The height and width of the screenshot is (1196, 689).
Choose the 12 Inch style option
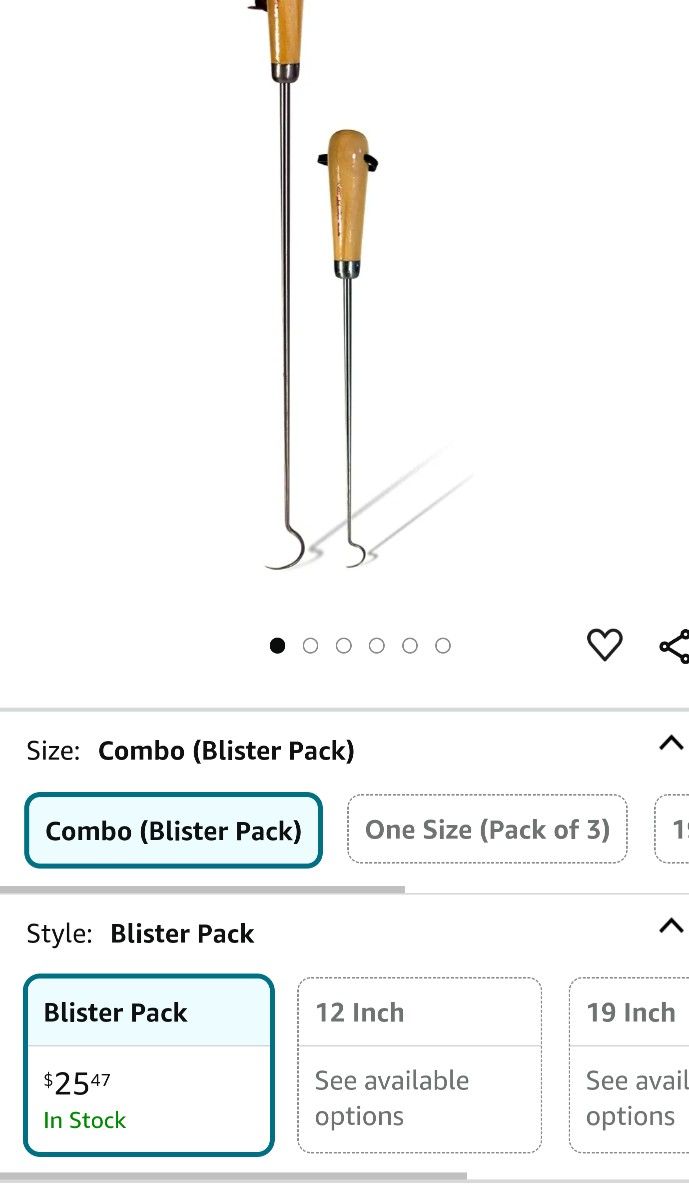(x=420, y=1065)
